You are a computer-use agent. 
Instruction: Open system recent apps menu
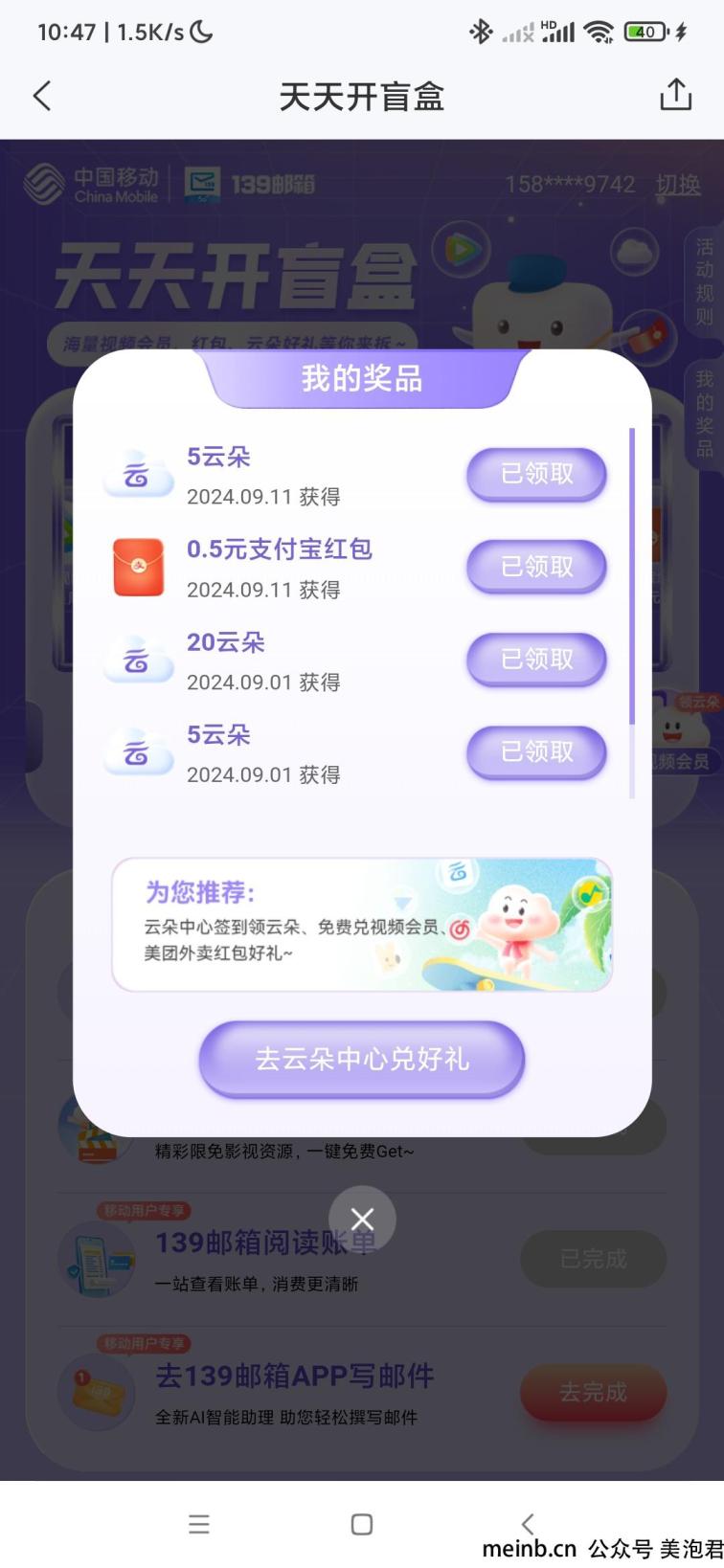tap(199, 1524)
